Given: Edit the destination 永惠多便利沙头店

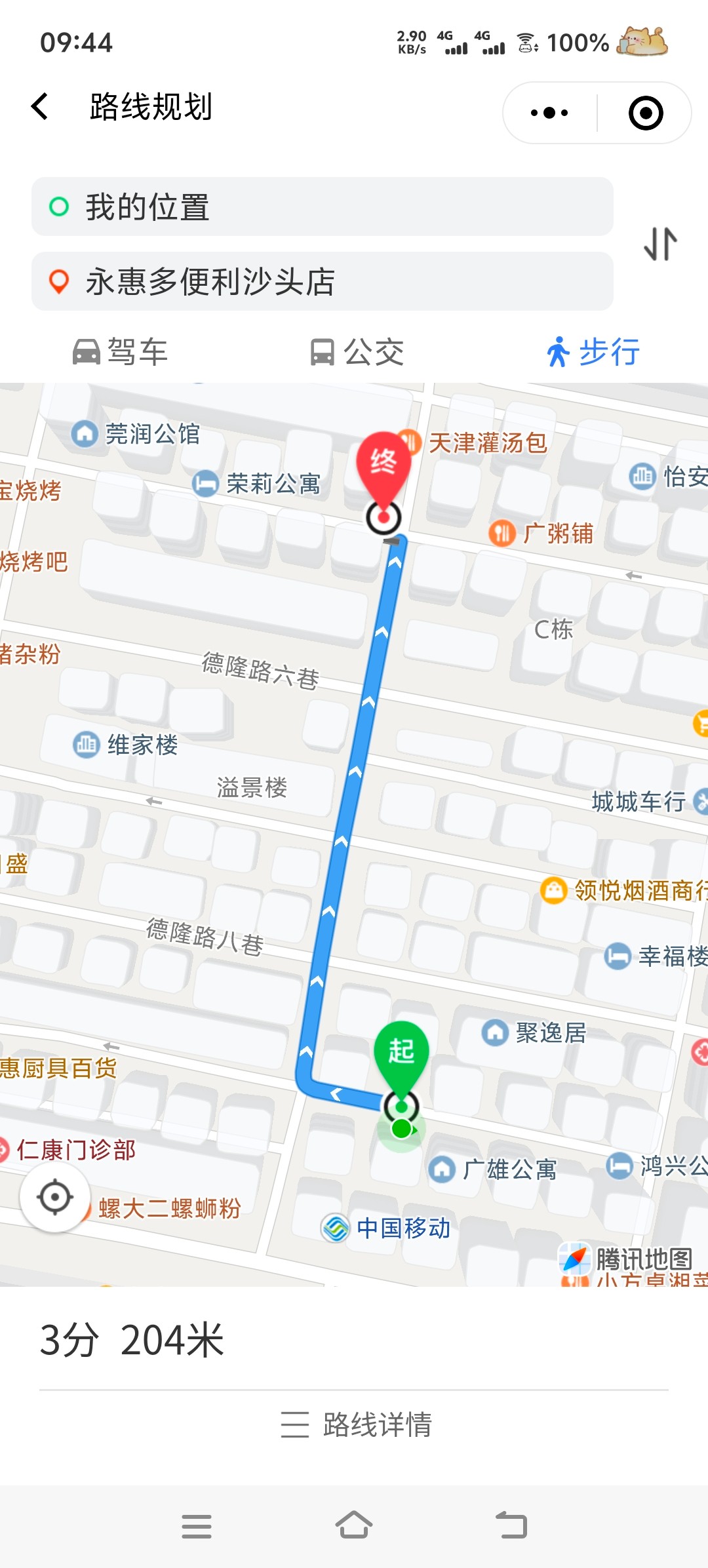Looking at the screenshot, I should point(322,281).
